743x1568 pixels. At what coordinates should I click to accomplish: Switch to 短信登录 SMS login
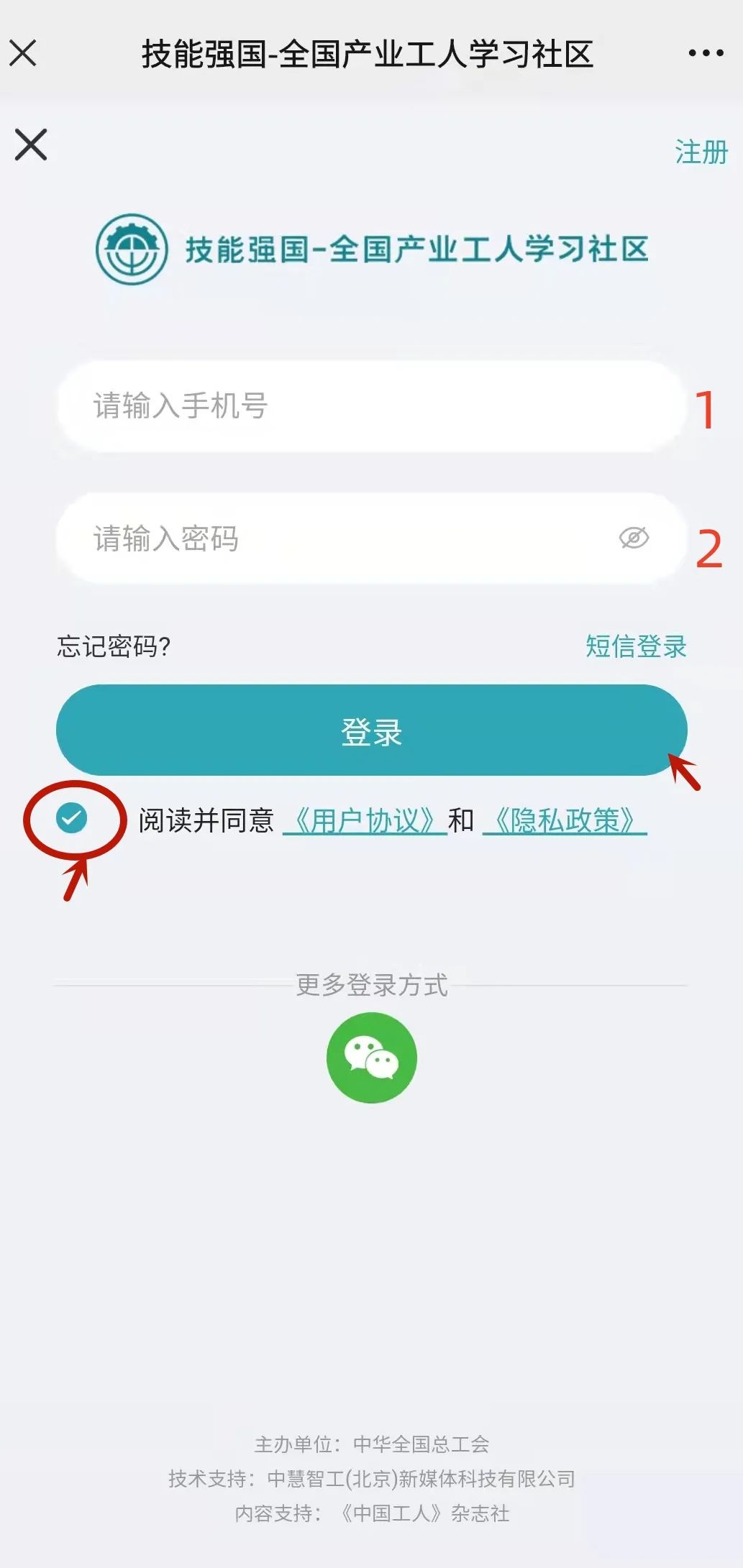tap(636, 646)
